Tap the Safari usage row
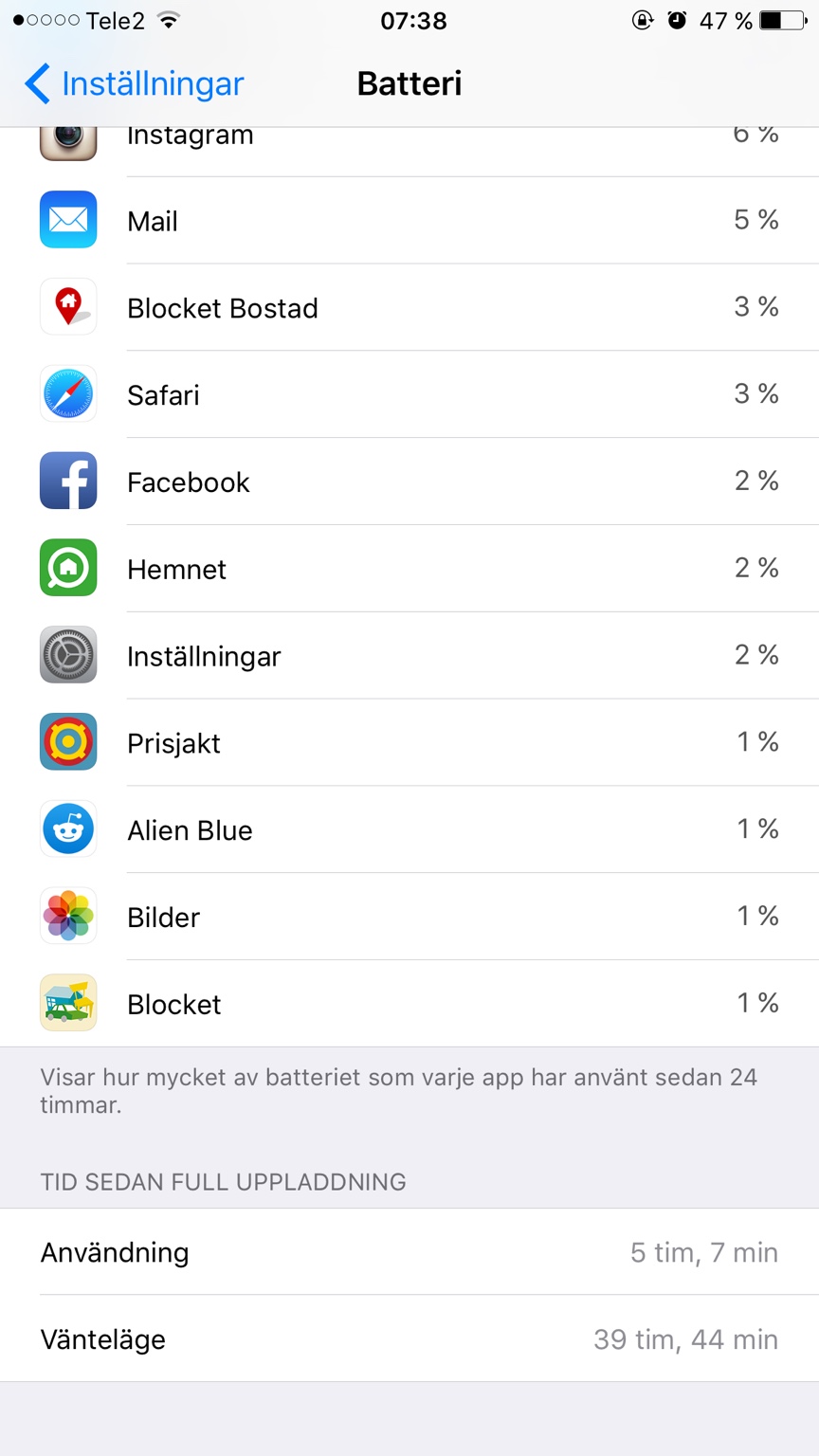 click(409, 395)
